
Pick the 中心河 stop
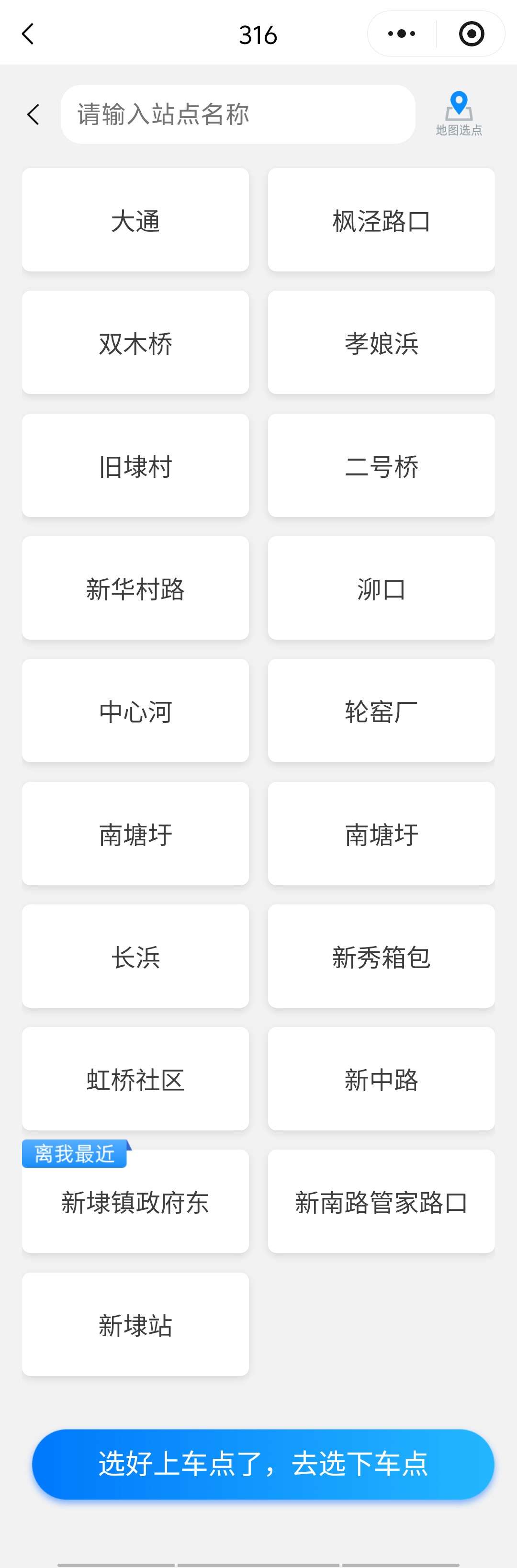[x=135, y=711]
